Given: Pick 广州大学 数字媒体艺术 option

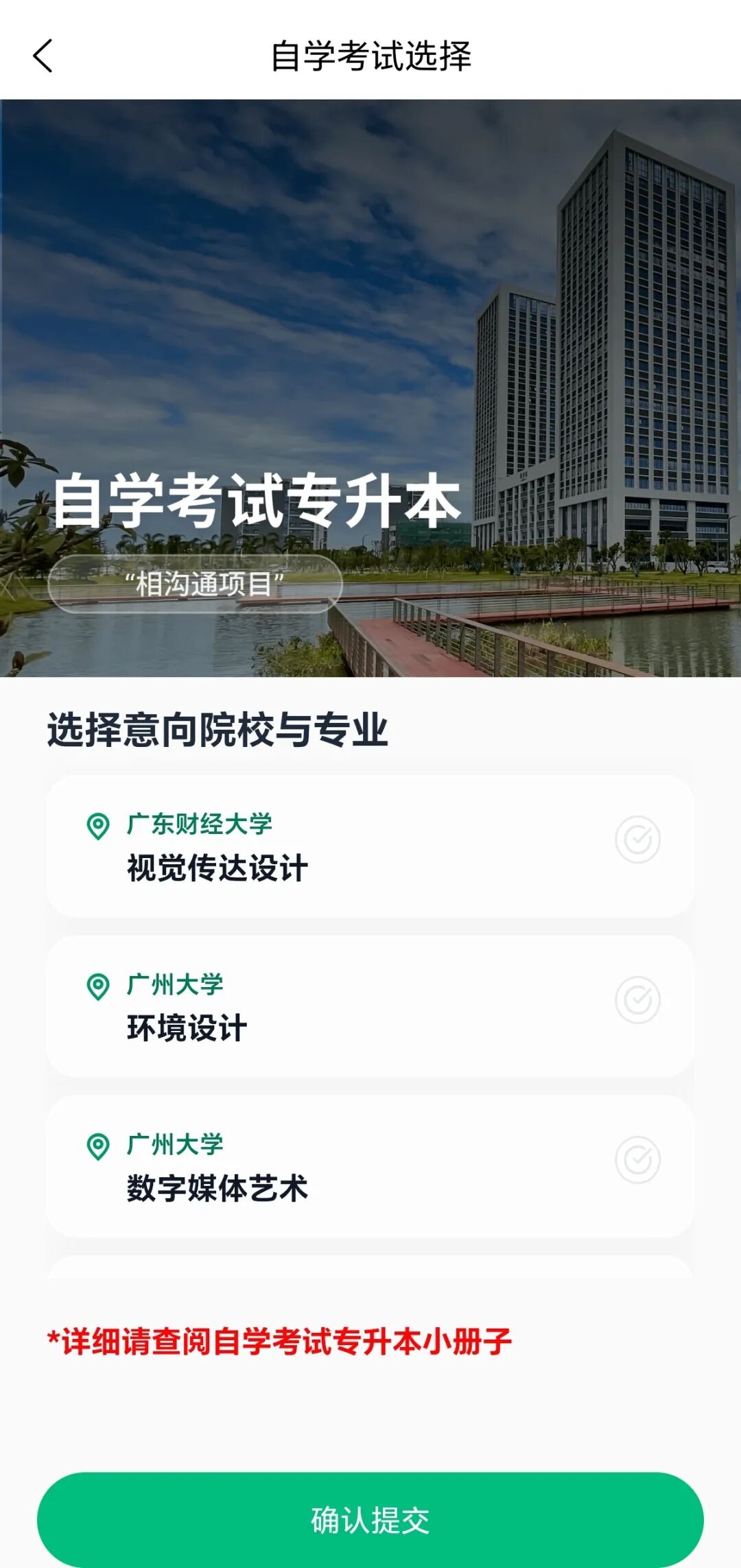Looking at the screenshot, I should [637, 1160].
